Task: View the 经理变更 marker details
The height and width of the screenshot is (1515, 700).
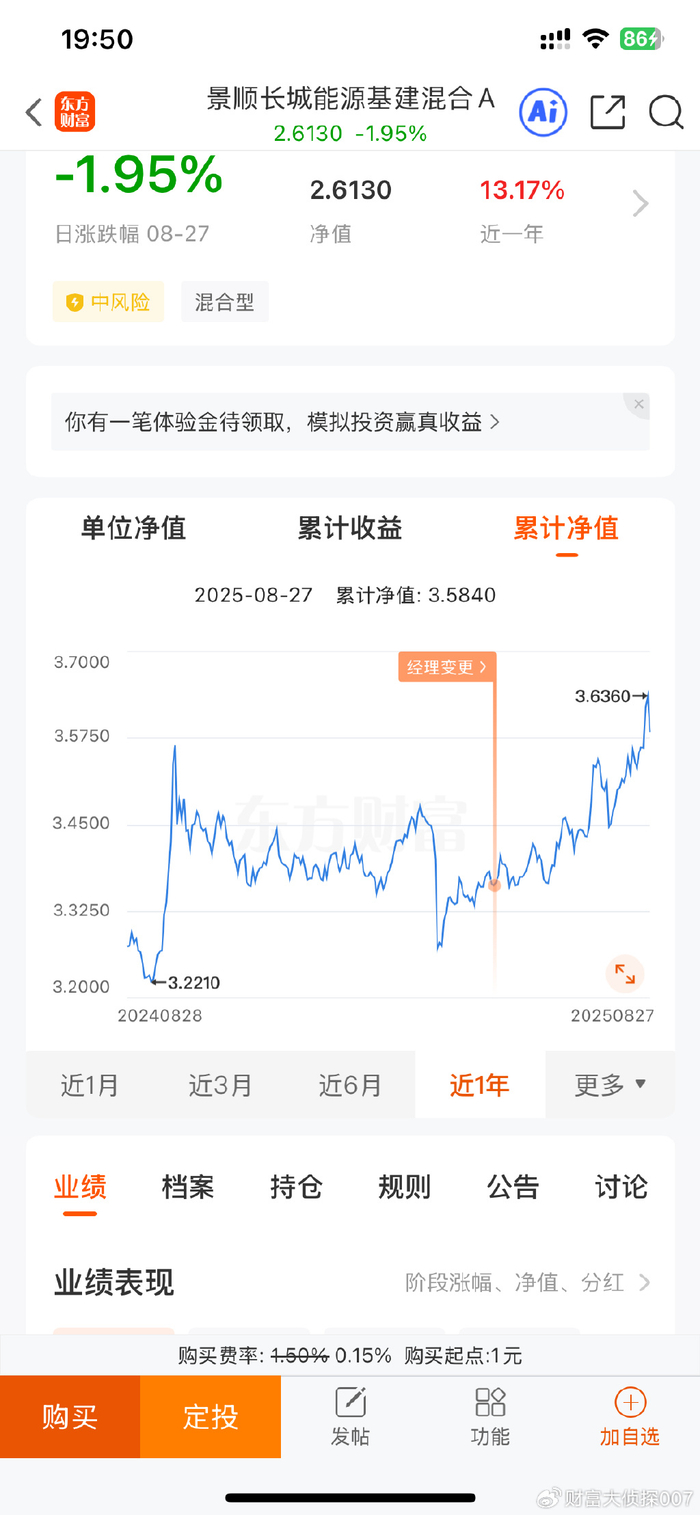Action: click(x=447, y=667)
